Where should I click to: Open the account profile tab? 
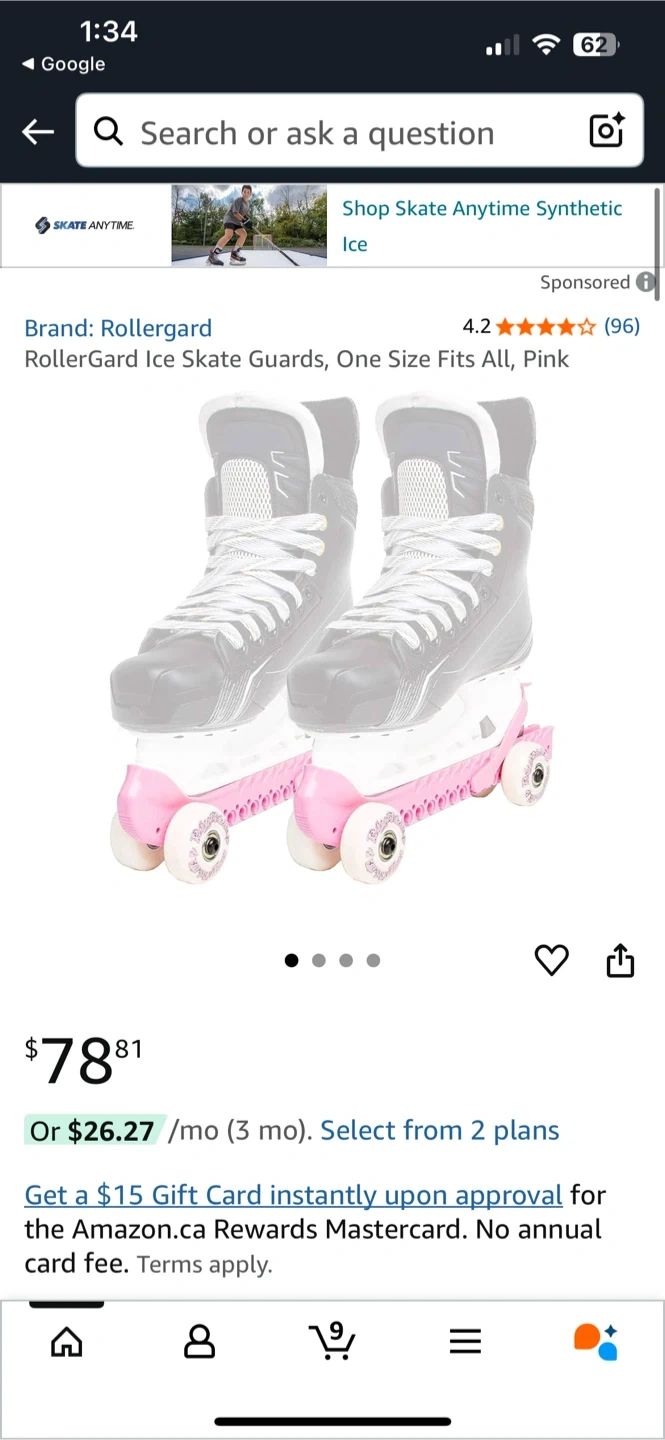click(x=200, y=1342)
